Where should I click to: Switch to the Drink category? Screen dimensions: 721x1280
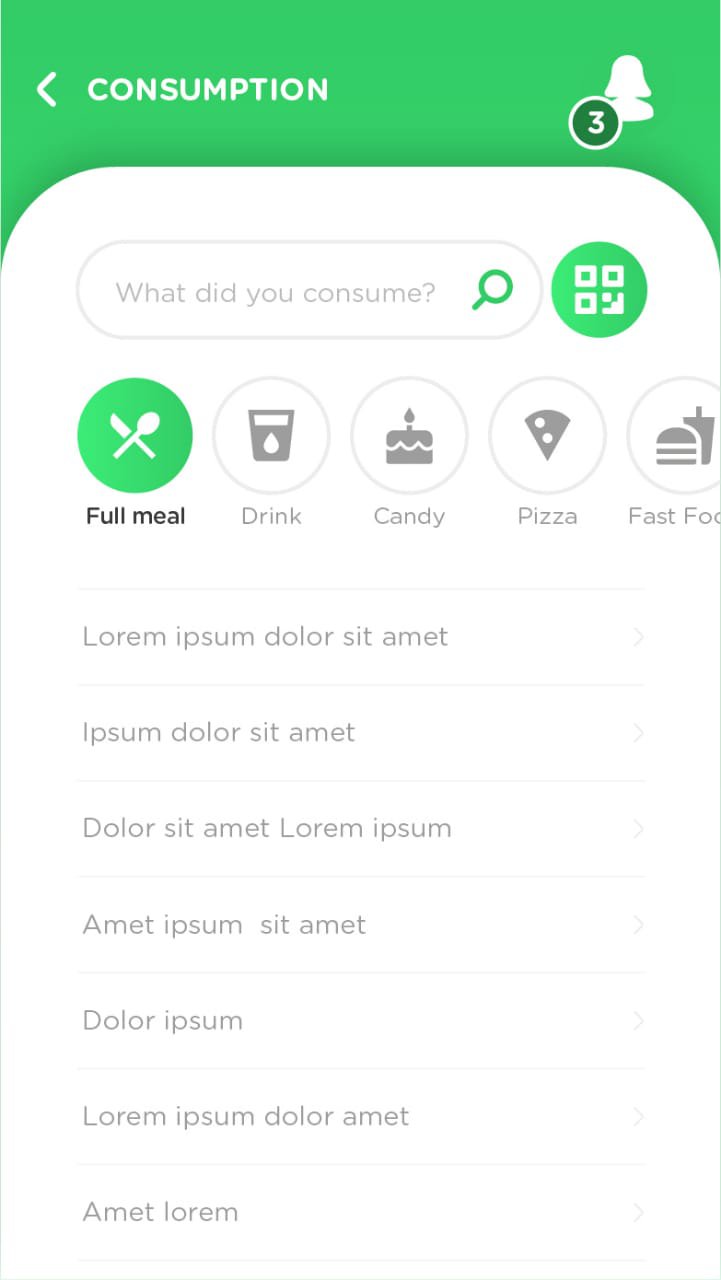[271, 436]
